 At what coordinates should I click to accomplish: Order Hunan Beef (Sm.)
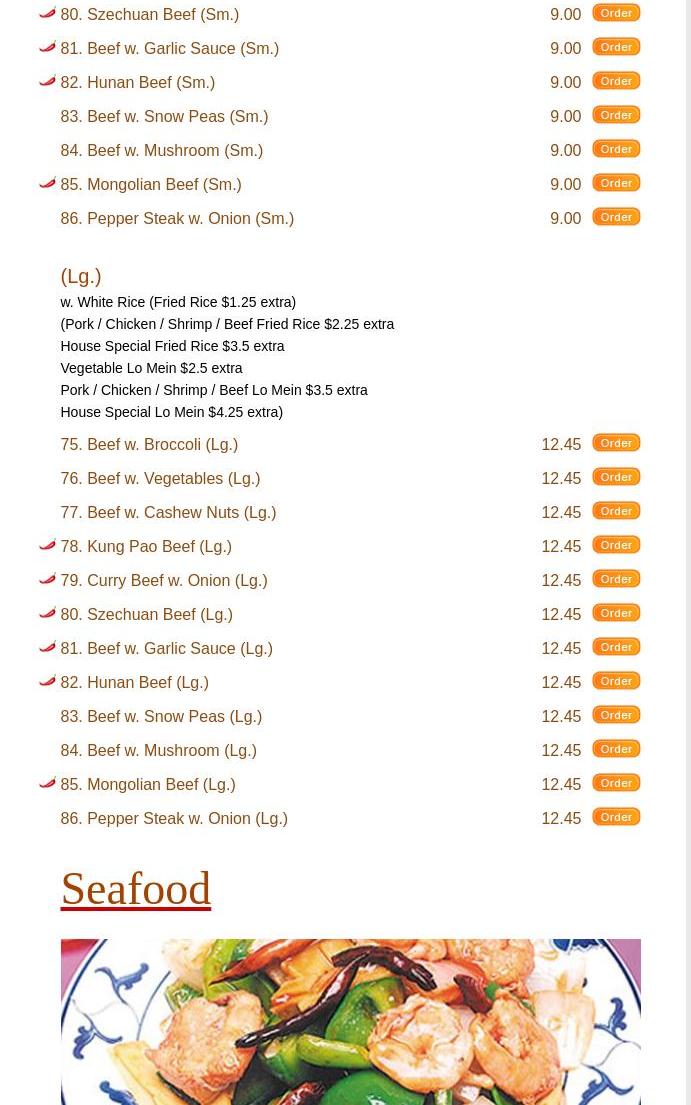(616, 81)
